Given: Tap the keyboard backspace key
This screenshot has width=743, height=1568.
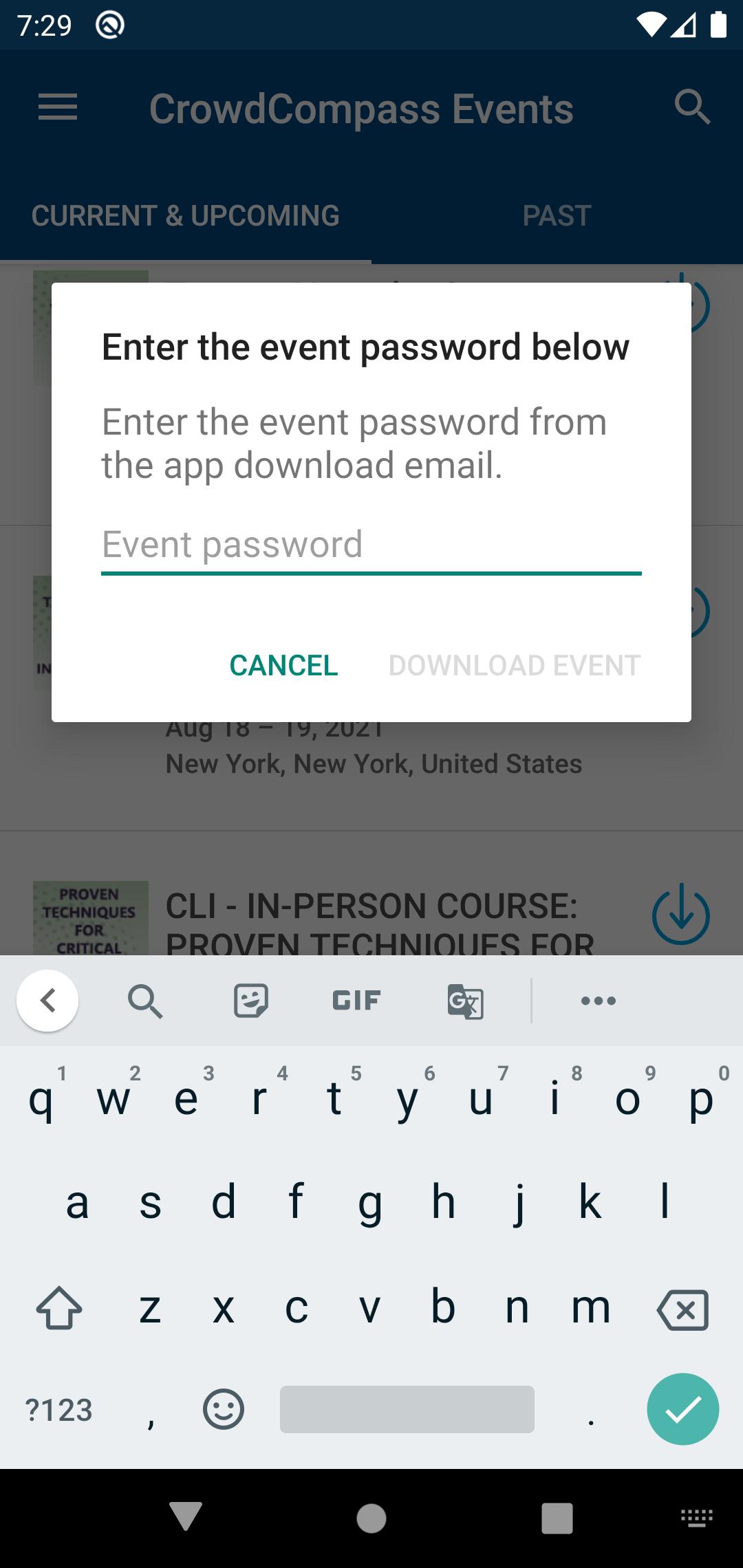Looking at the screenshot, I should coord(682,1309).
